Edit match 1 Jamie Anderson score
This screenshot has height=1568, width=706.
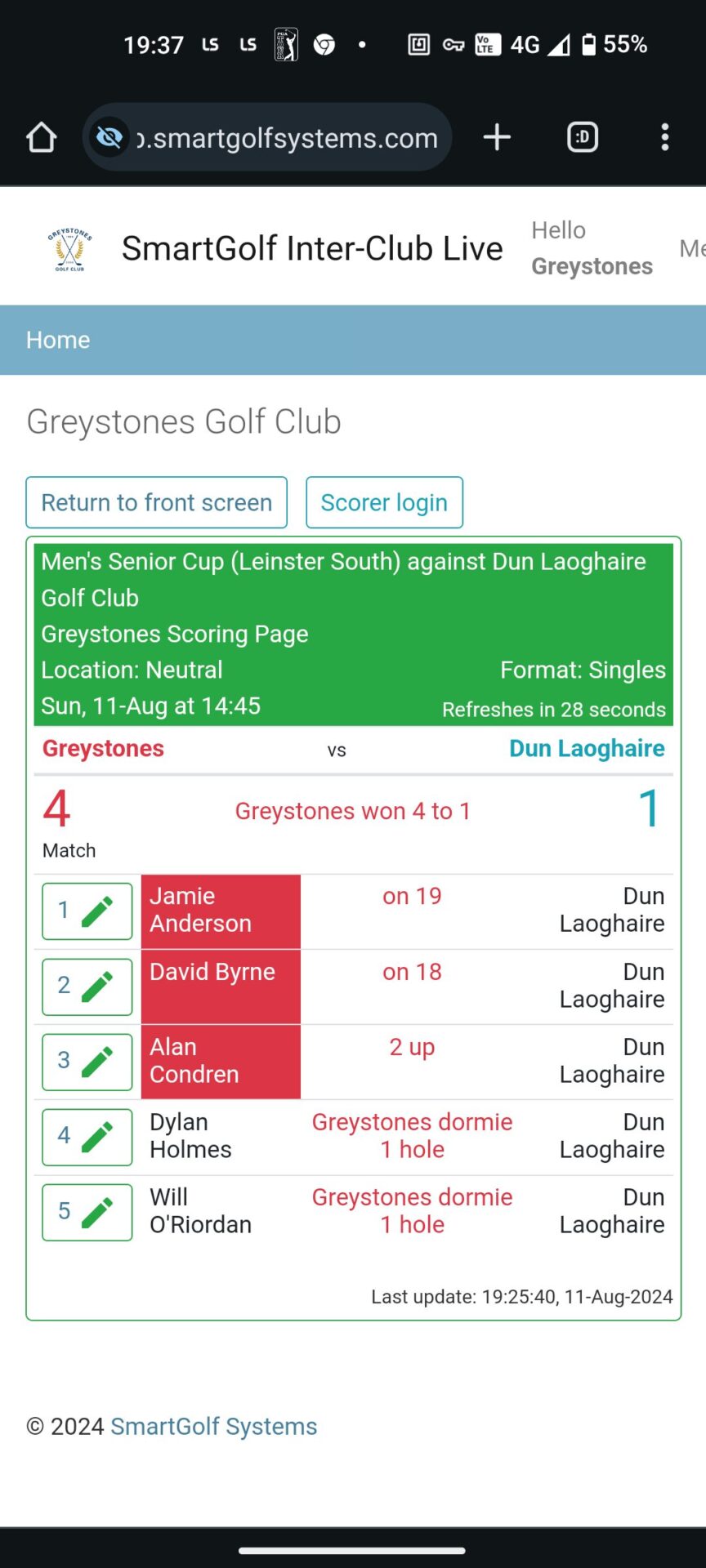87,911
